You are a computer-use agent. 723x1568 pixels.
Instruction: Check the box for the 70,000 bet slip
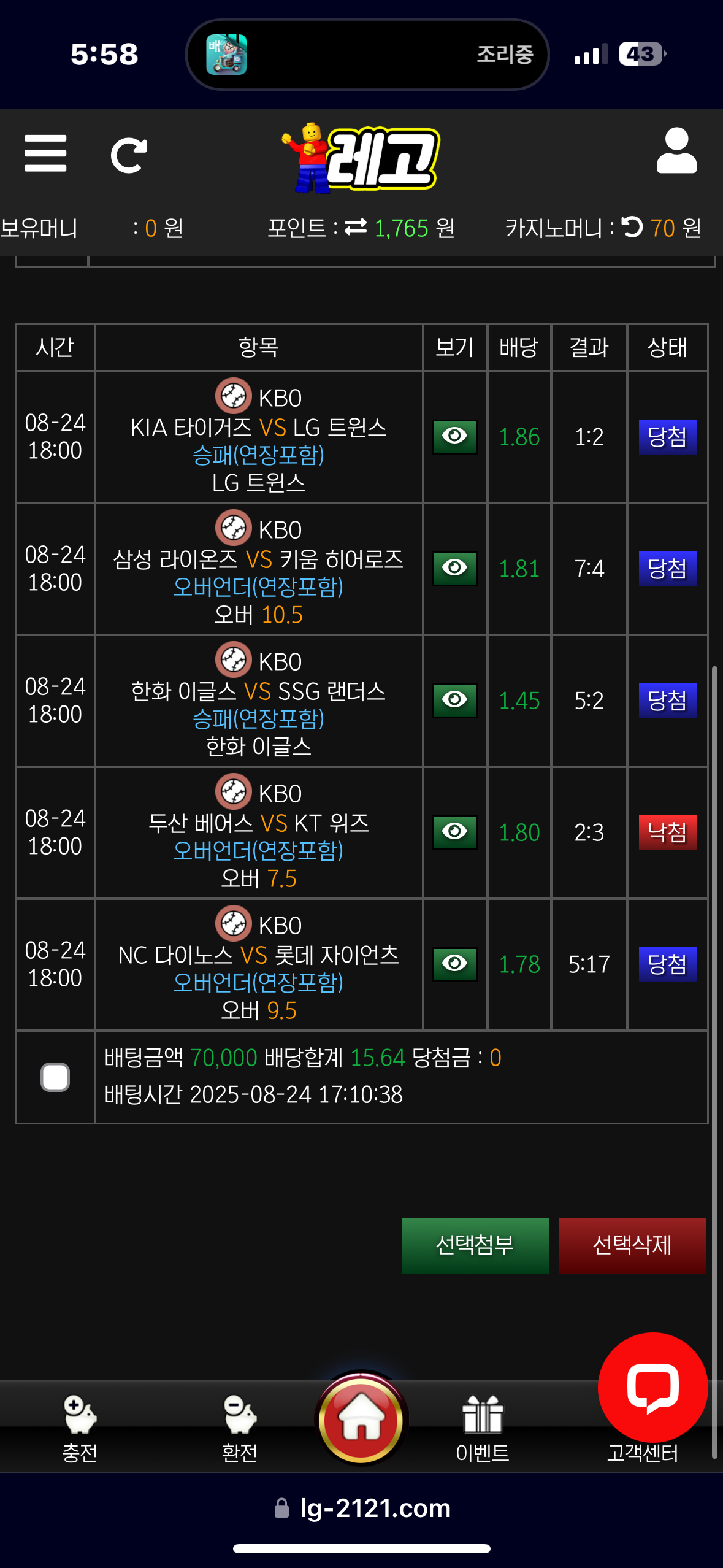click(55, 1077)
